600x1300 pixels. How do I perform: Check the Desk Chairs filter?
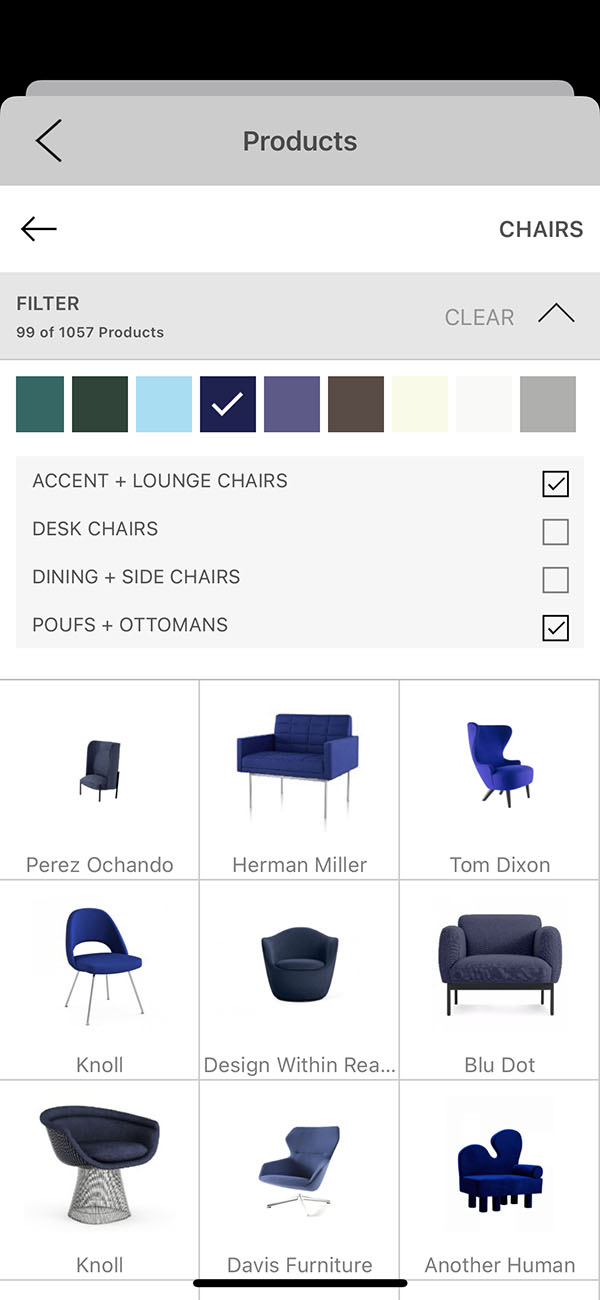coord(555,532)
